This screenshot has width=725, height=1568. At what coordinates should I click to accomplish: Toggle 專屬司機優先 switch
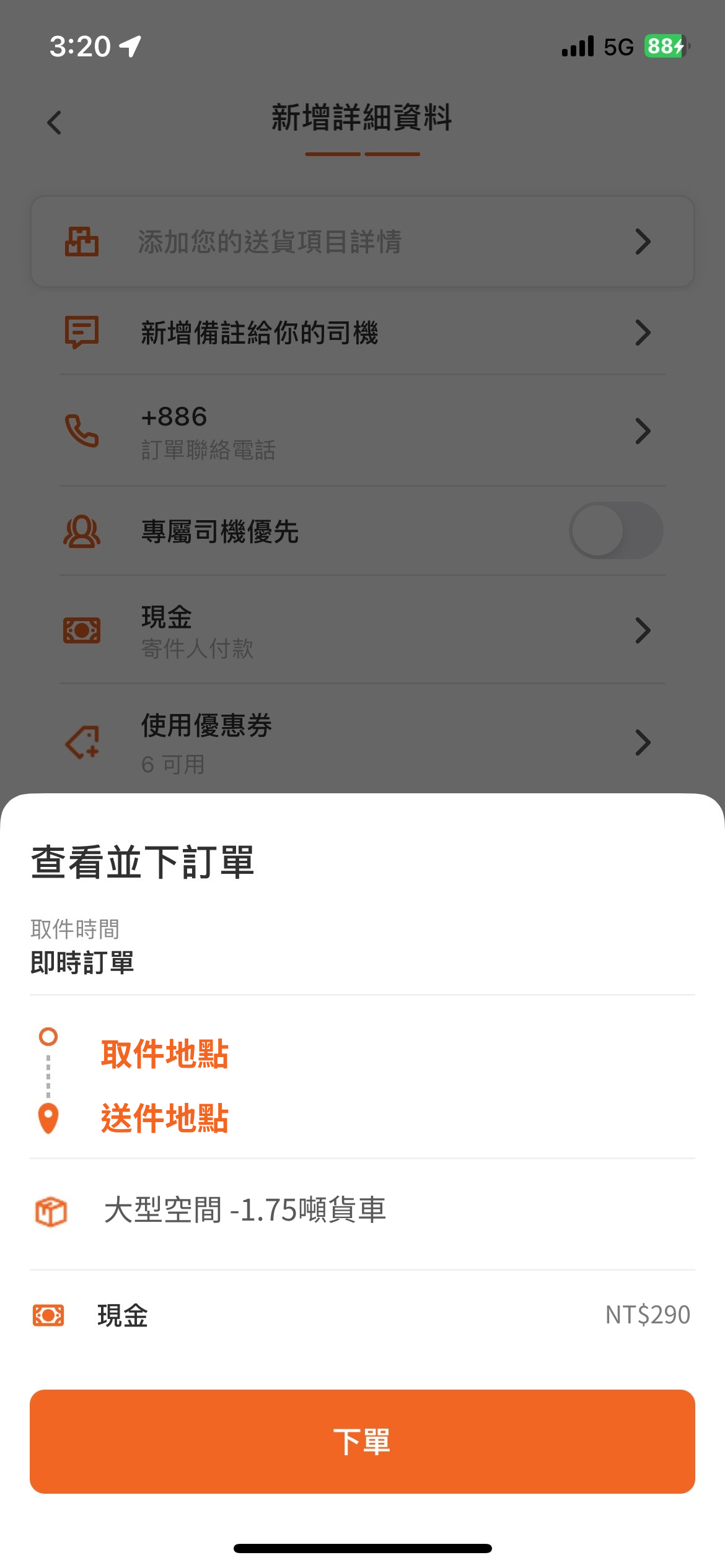click(x=615, y=531)
